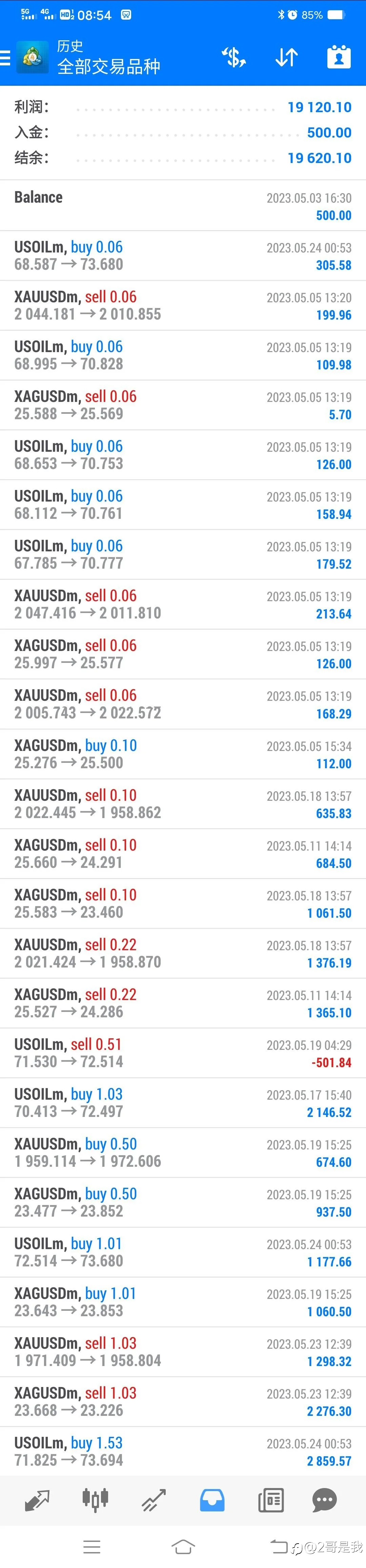Switch to the News tab
The width and height of the screenshot is (366, 1568).
(270, 1500)
